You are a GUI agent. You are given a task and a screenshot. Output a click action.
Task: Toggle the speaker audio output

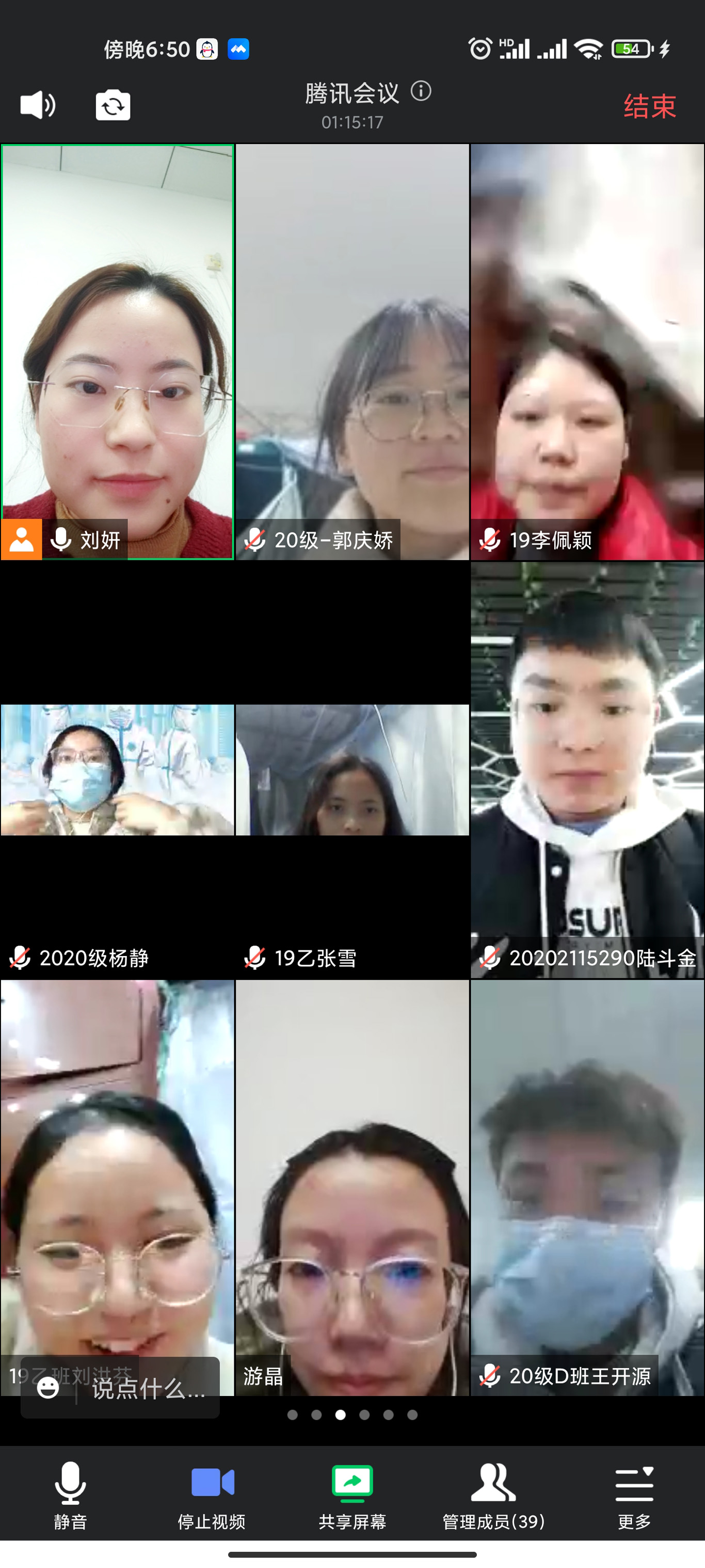(x=38, y=105)
